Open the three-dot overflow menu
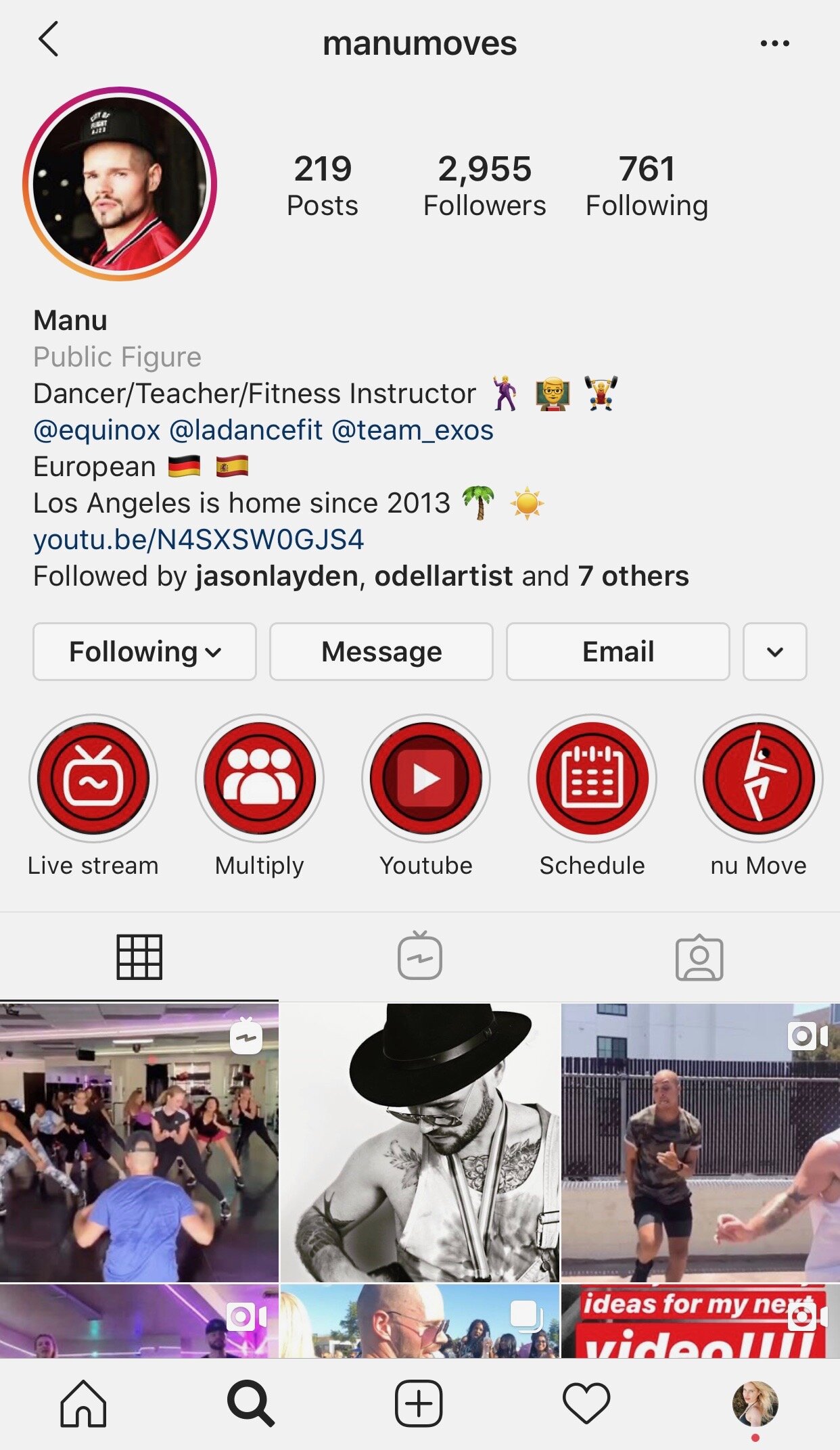The height and width of the screenshot is (1450, 840). coord(774,43)
